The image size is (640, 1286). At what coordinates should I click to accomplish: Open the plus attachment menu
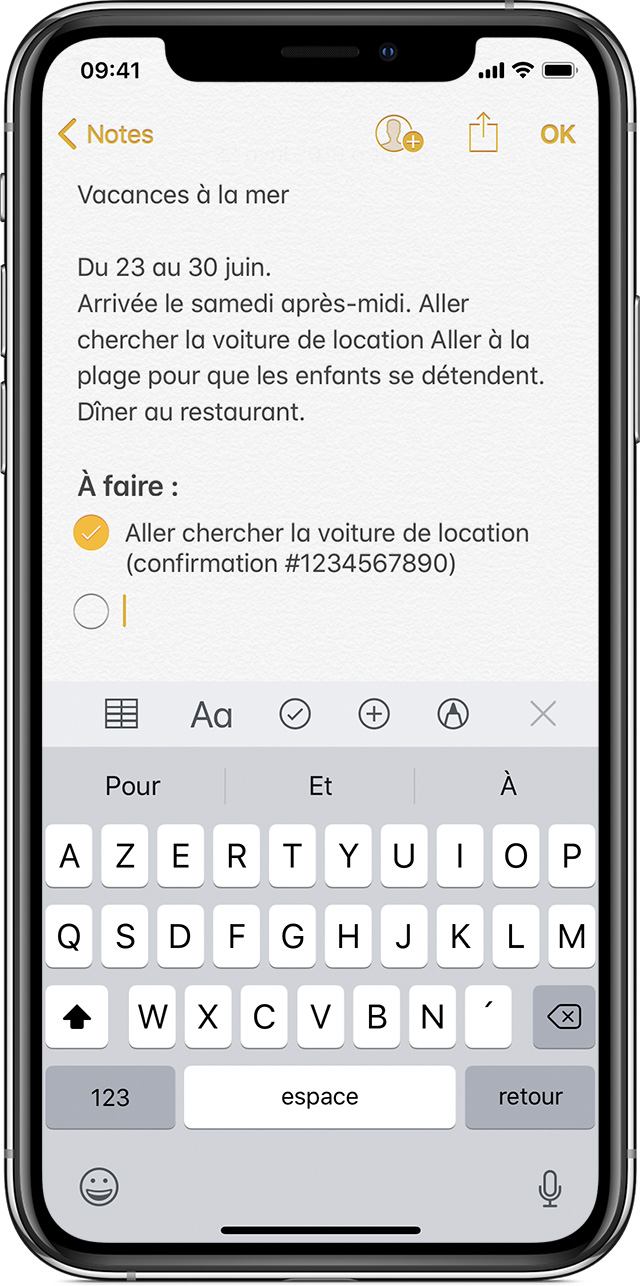pos(374,714)
